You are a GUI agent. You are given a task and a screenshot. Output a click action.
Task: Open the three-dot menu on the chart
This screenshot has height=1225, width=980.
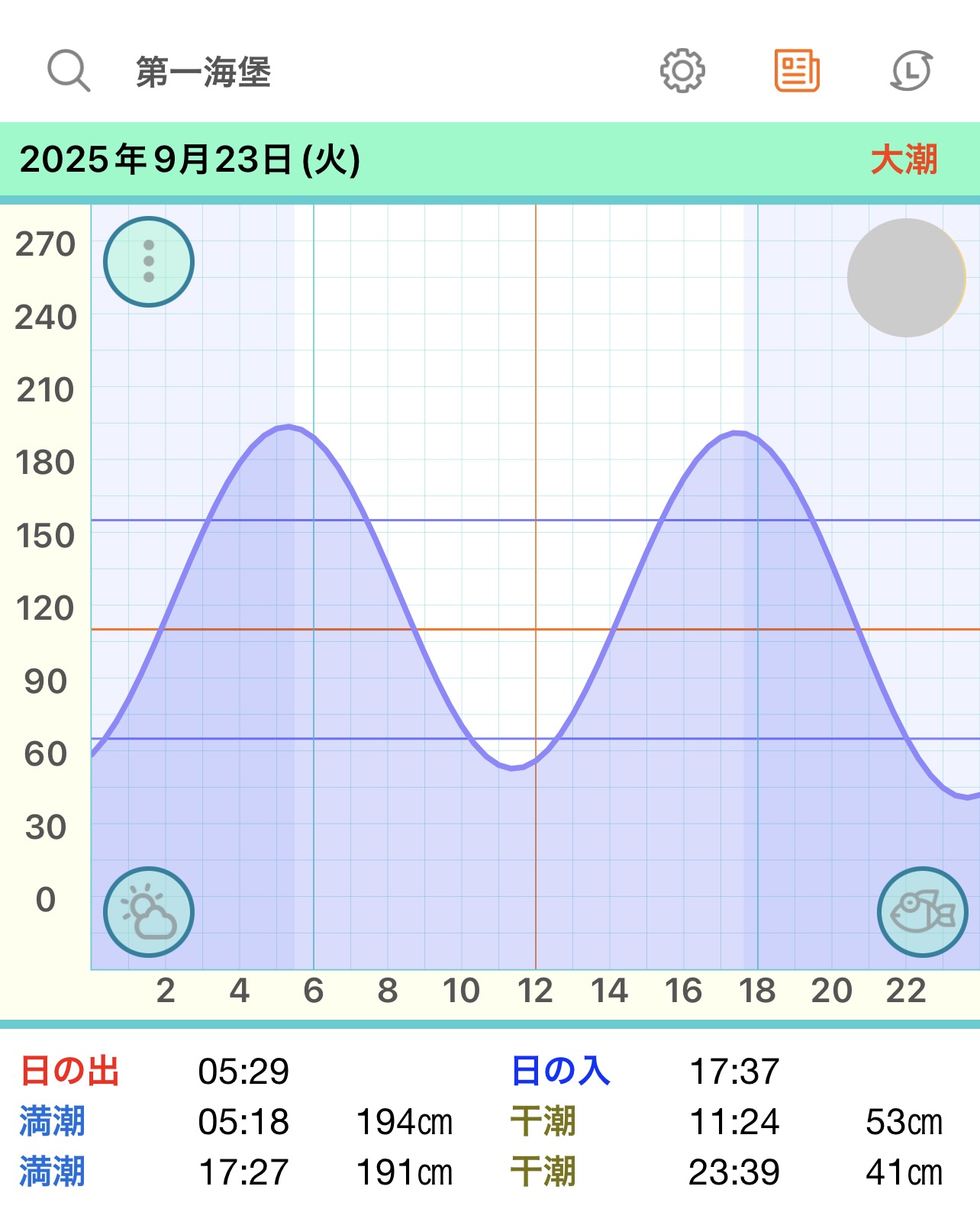click(149, 262)
